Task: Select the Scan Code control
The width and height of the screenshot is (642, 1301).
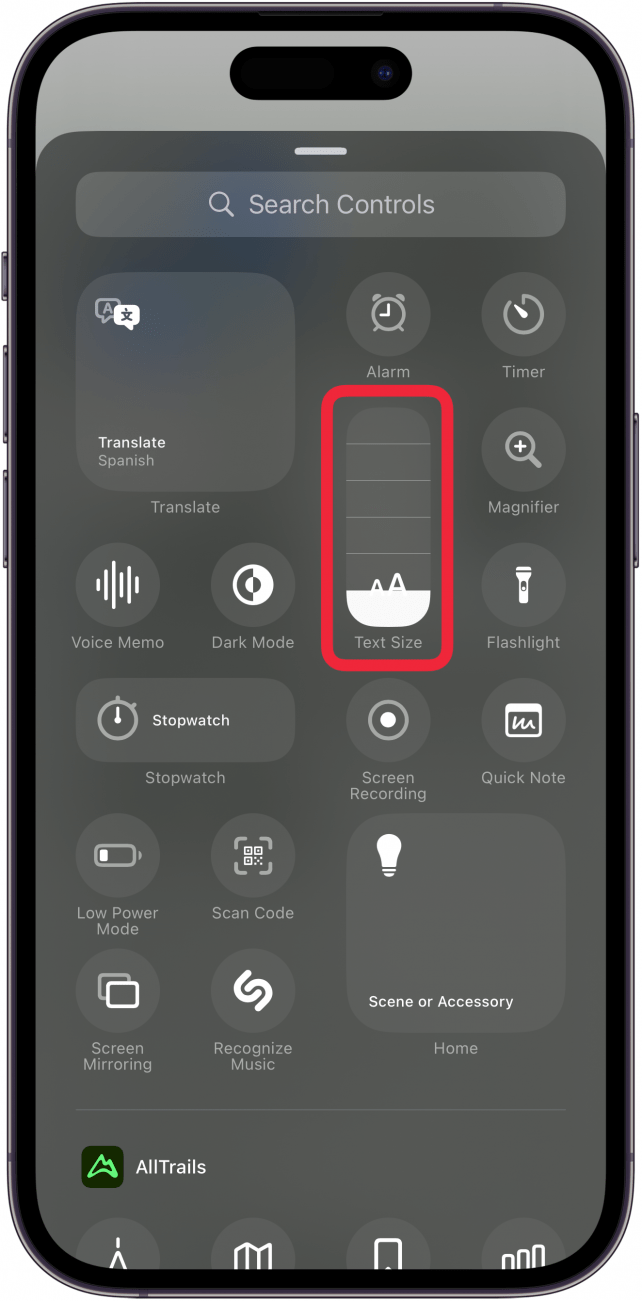Action: 253,856
